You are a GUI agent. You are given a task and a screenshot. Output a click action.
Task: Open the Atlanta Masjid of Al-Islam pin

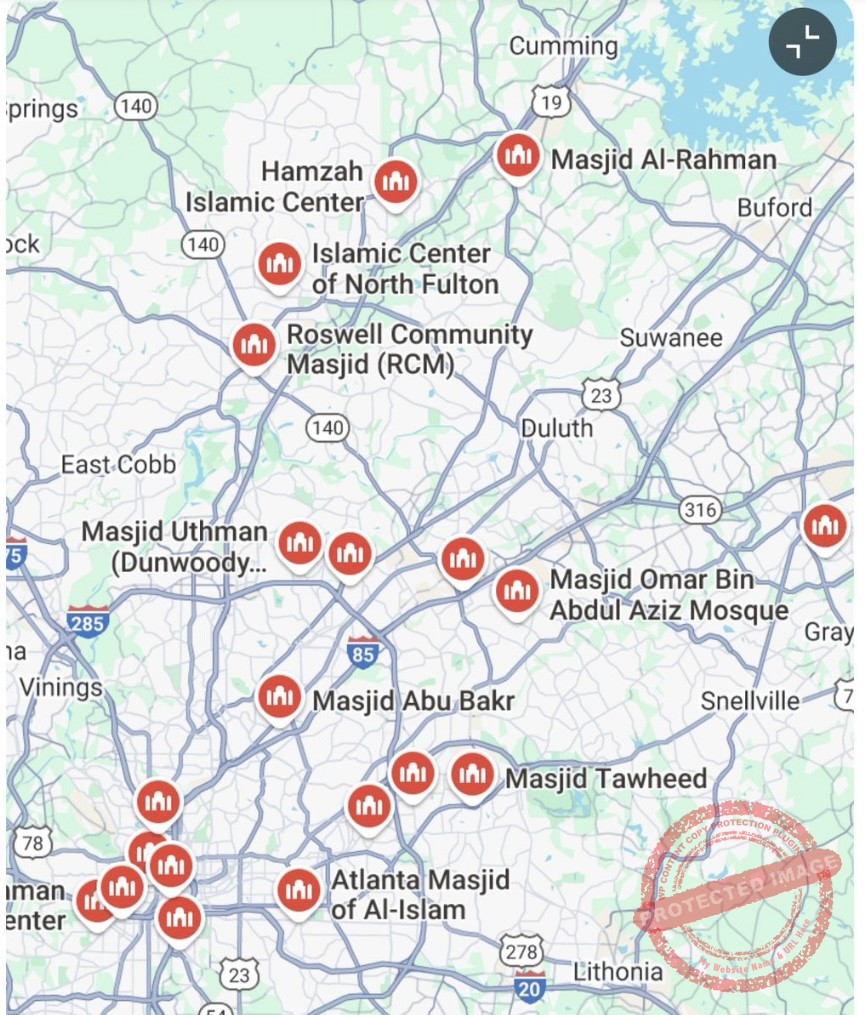click(x=299, y=889)
